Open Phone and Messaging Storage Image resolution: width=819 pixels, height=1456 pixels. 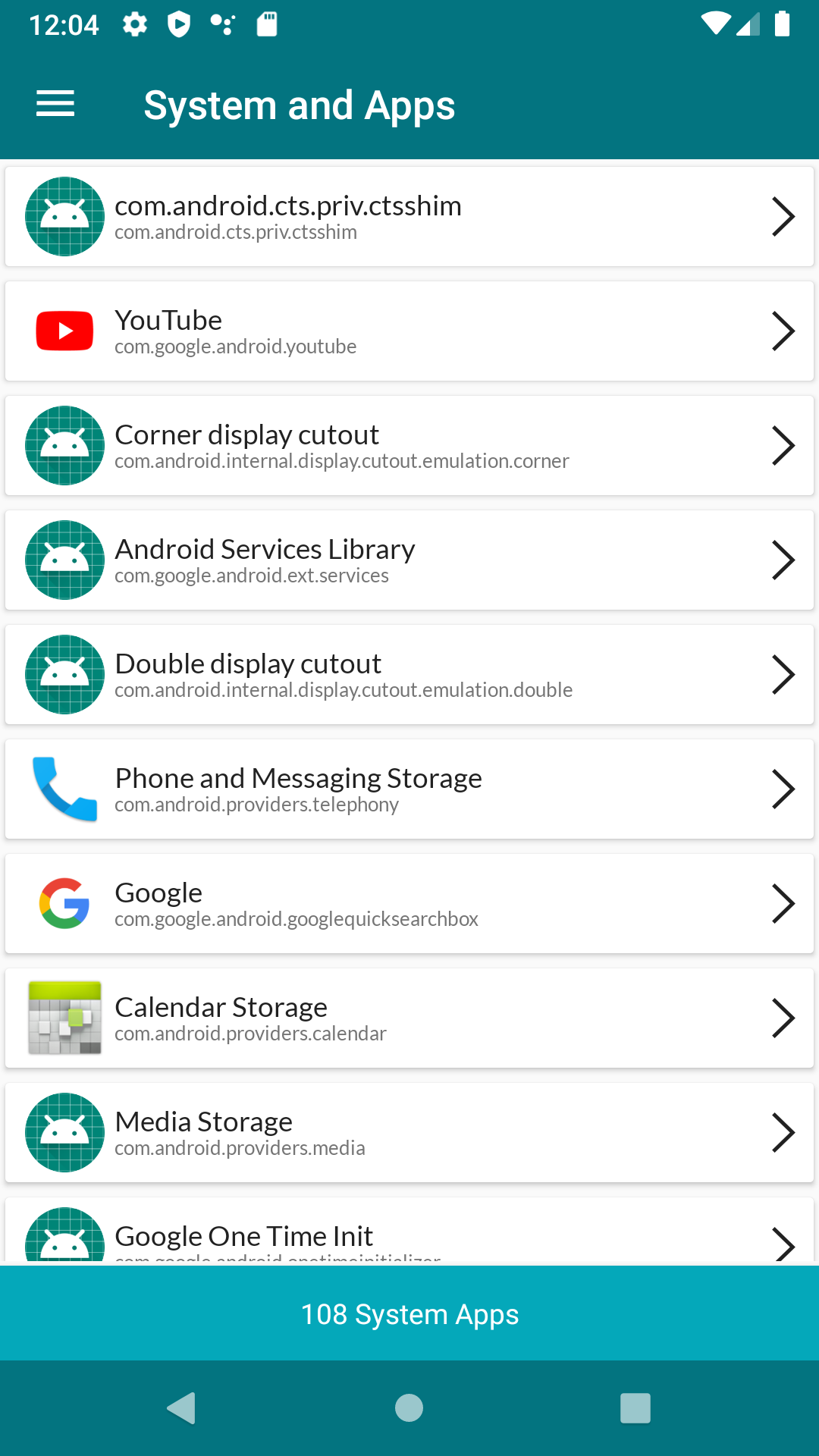[409, 789]
